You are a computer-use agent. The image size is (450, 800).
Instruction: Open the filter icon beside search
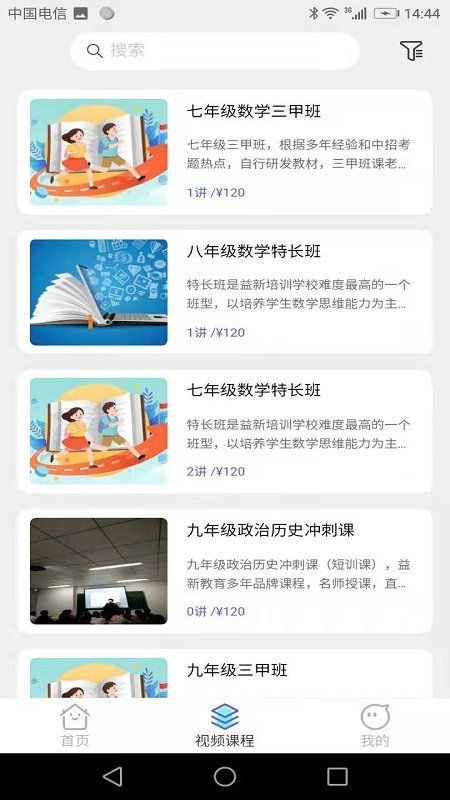pyautogui.click(x=411, y=51)
